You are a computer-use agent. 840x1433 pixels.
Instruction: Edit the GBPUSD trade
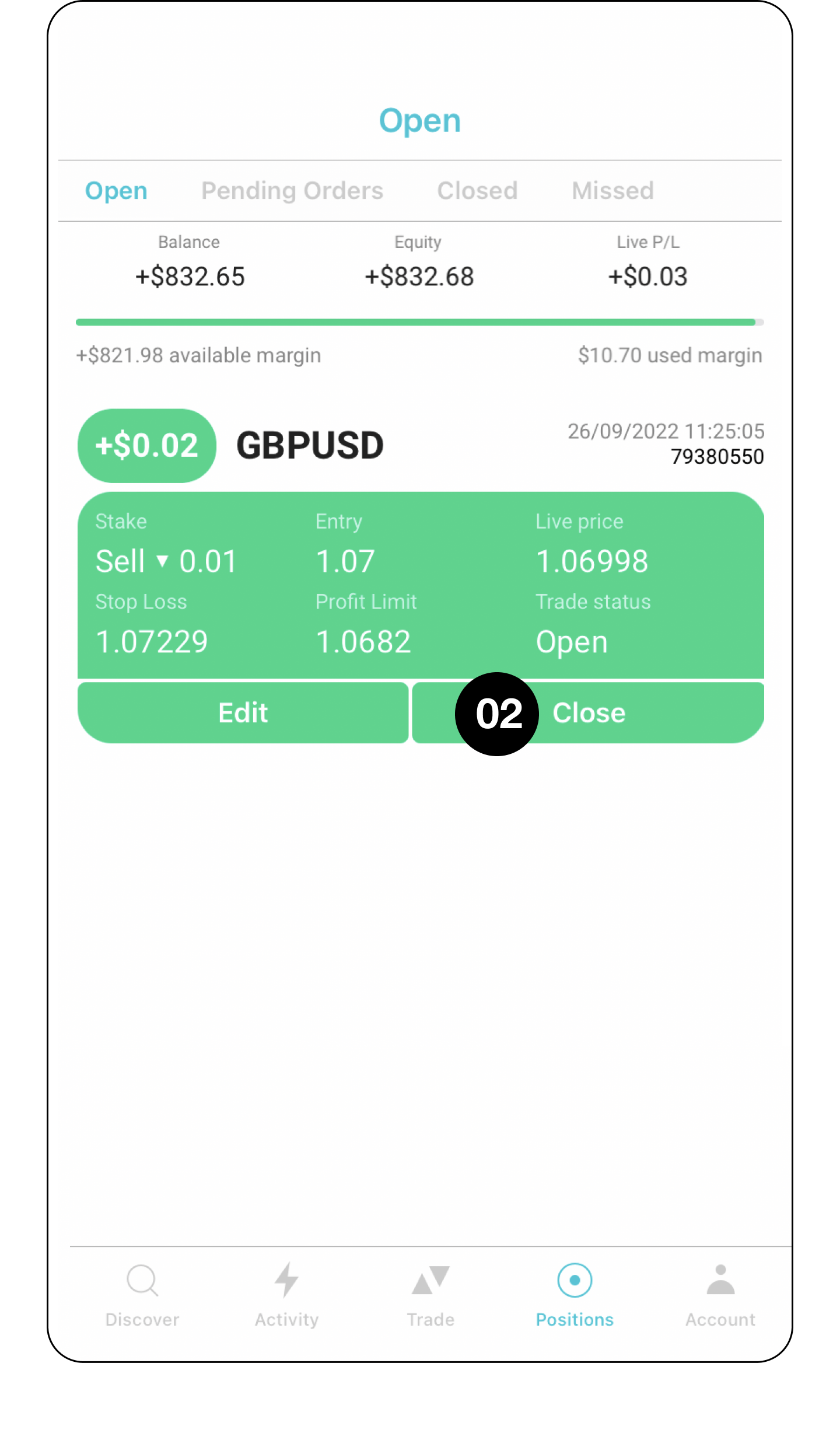pyautogui.click(x=243, y=712)
